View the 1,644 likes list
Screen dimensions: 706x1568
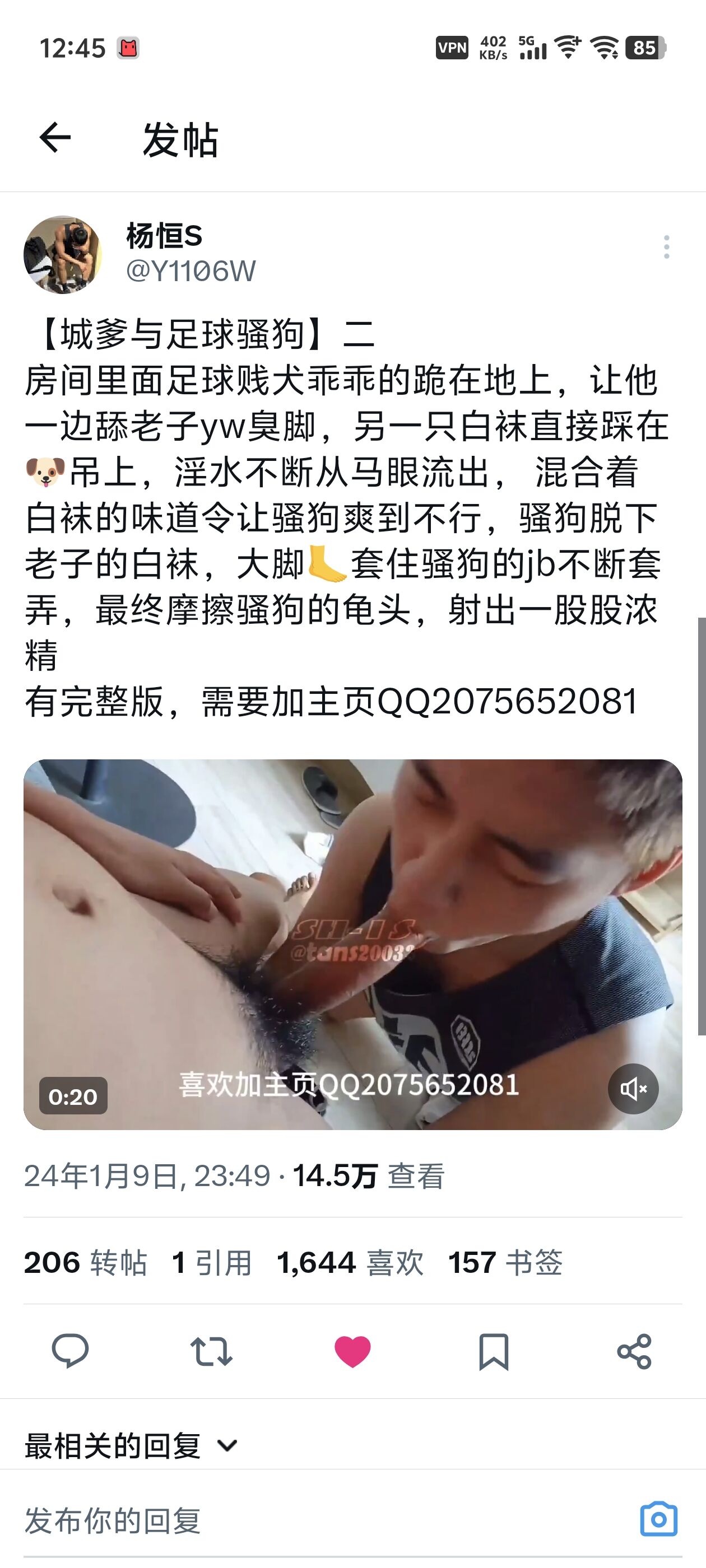point(350,1262)
